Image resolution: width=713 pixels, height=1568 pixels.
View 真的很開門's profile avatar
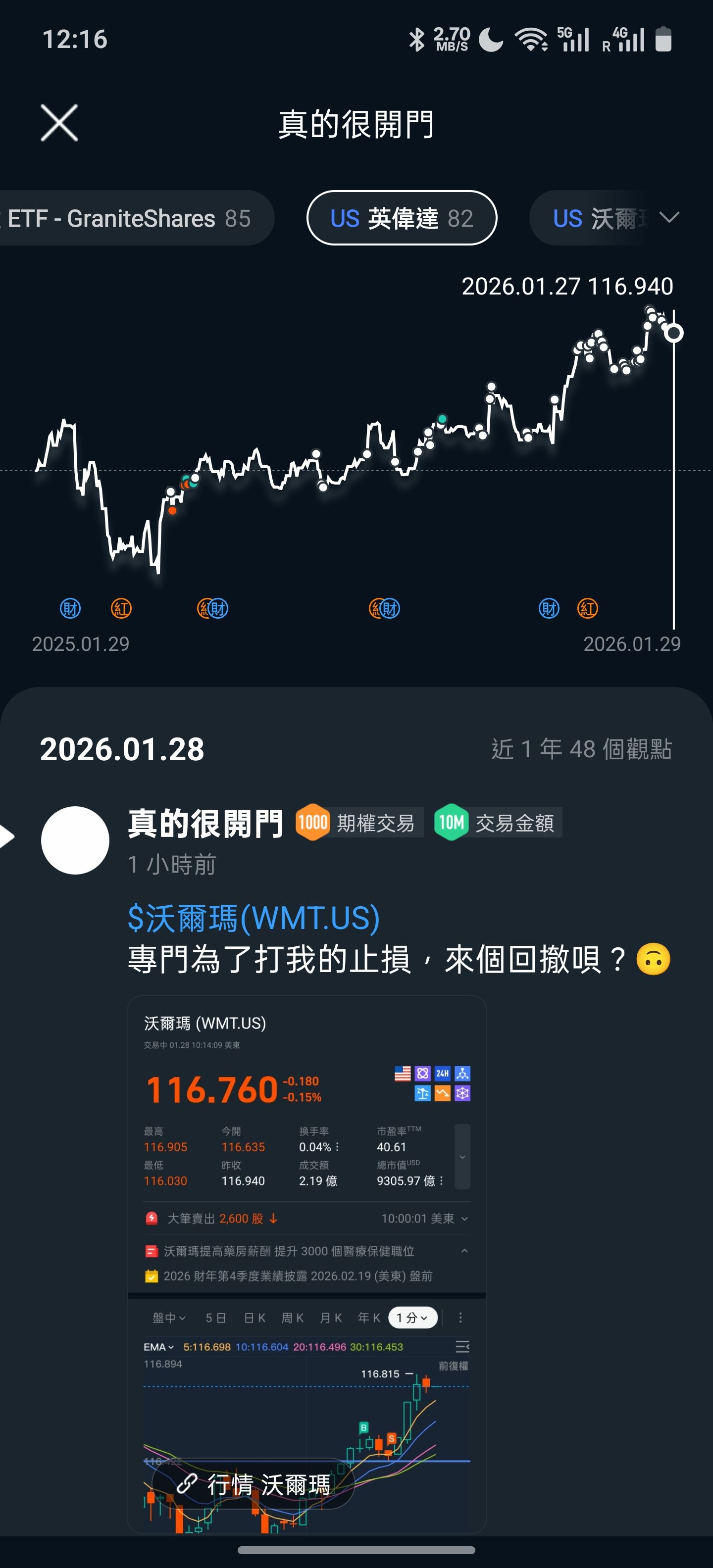75,840
